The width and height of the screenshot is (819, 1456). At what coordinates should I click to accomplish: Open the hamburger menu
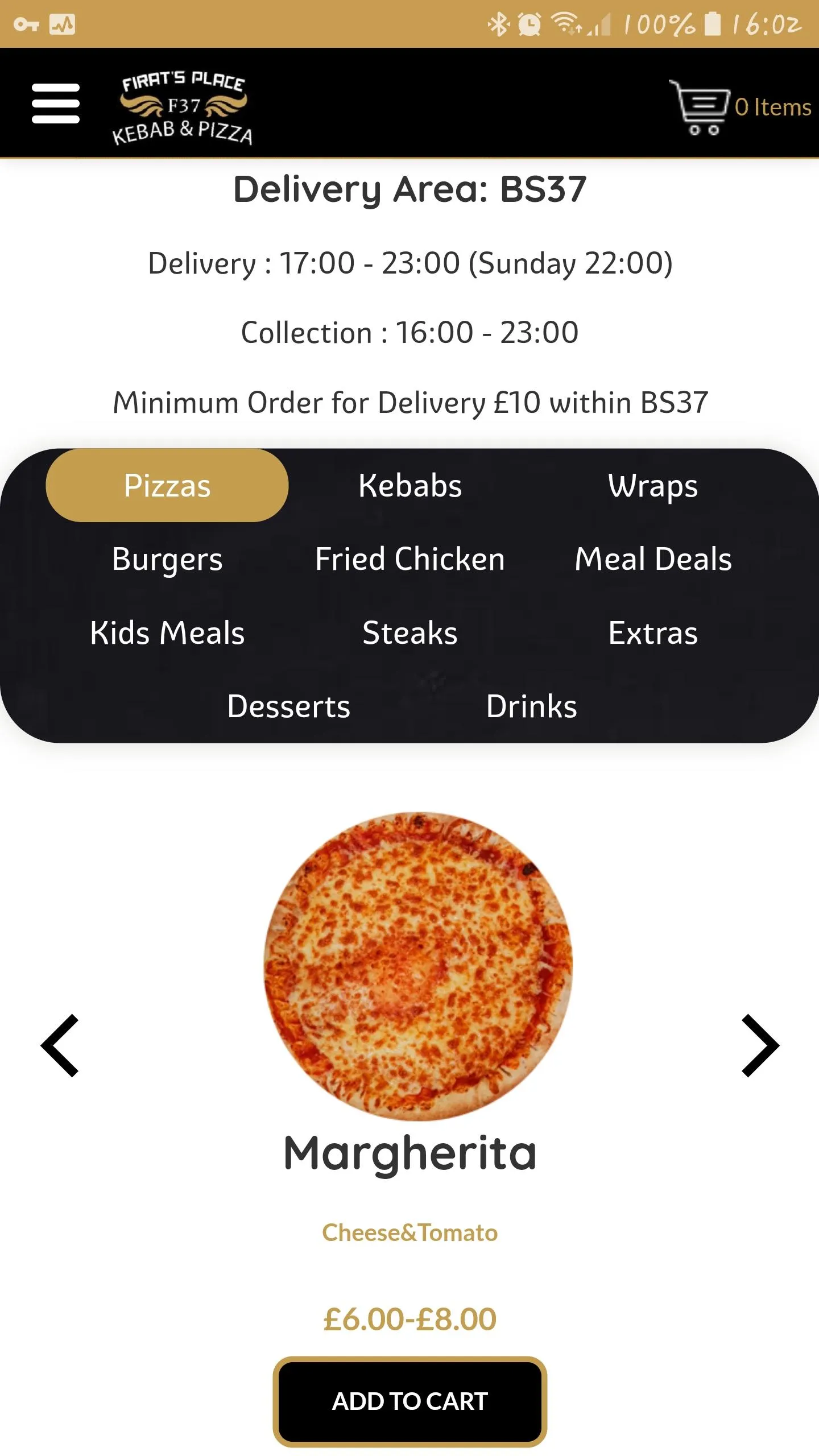[55, 104]
